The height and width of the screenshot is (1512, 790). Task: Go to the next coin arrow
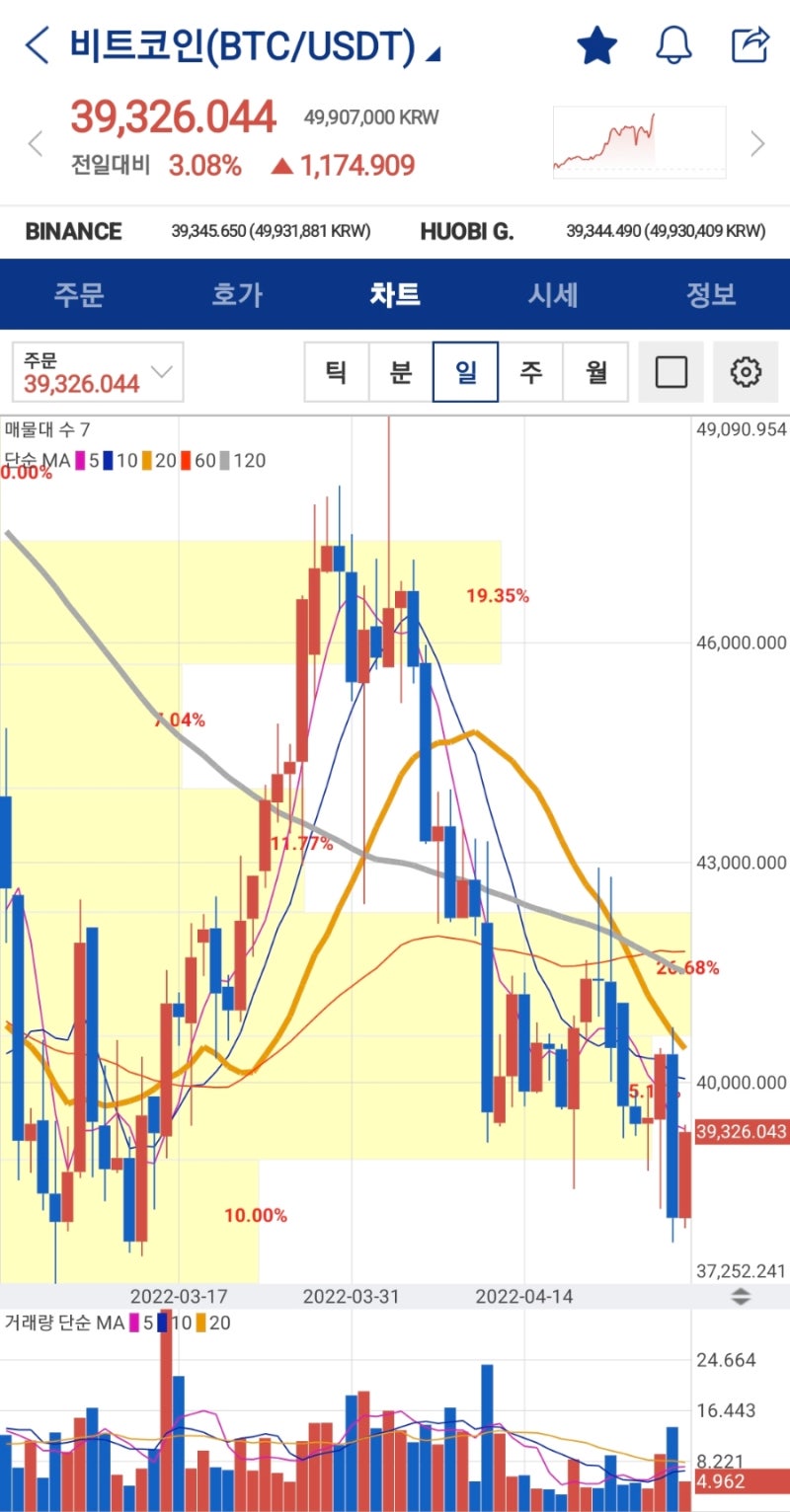point(757,144)
